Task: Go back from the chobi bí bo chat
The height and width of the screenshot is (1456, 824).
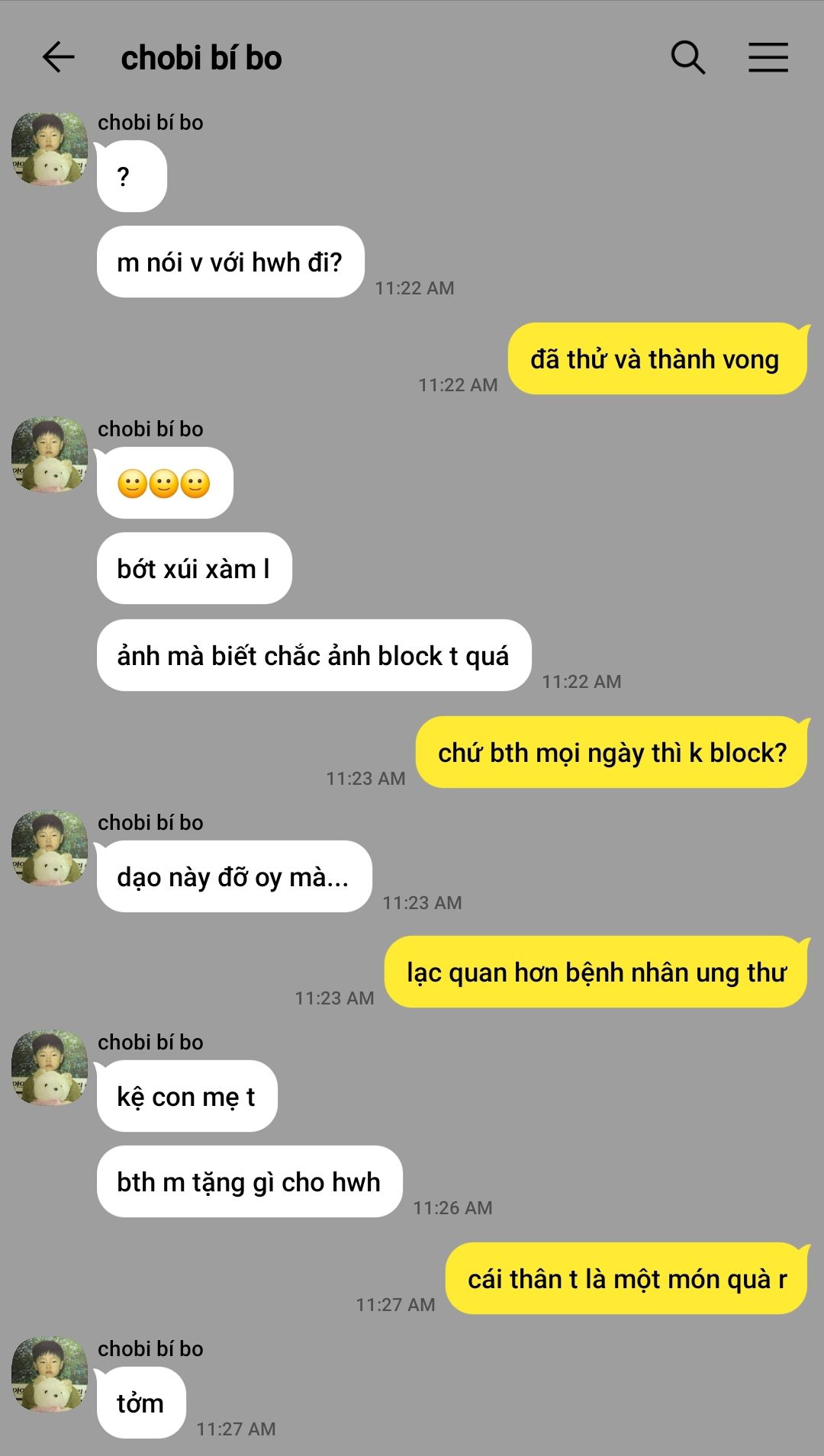Action: [58, 57]
